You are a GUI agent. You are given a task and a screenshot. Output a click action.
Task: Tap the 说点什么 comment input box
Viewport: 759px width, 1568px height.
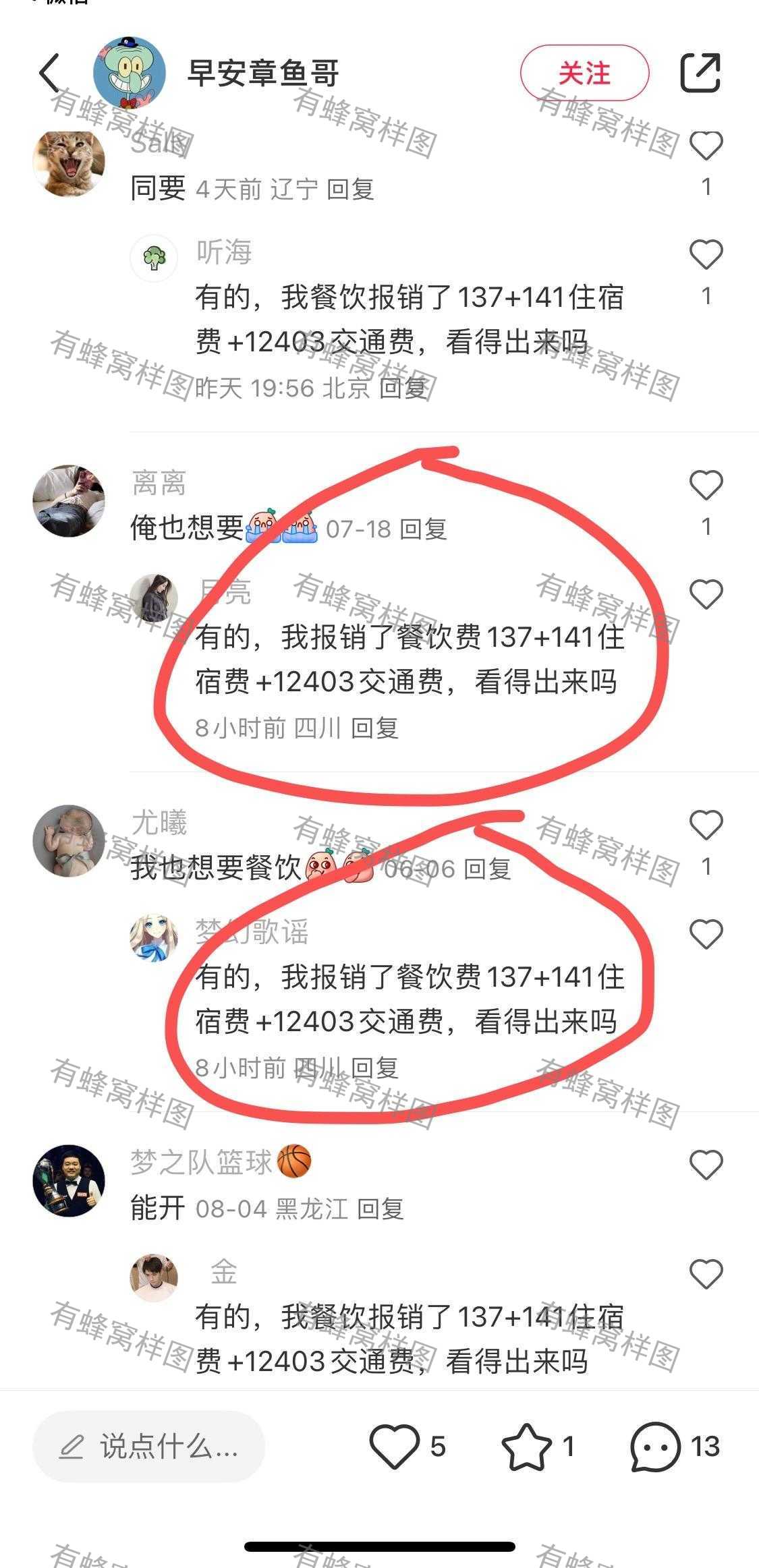click(148, 1446)
